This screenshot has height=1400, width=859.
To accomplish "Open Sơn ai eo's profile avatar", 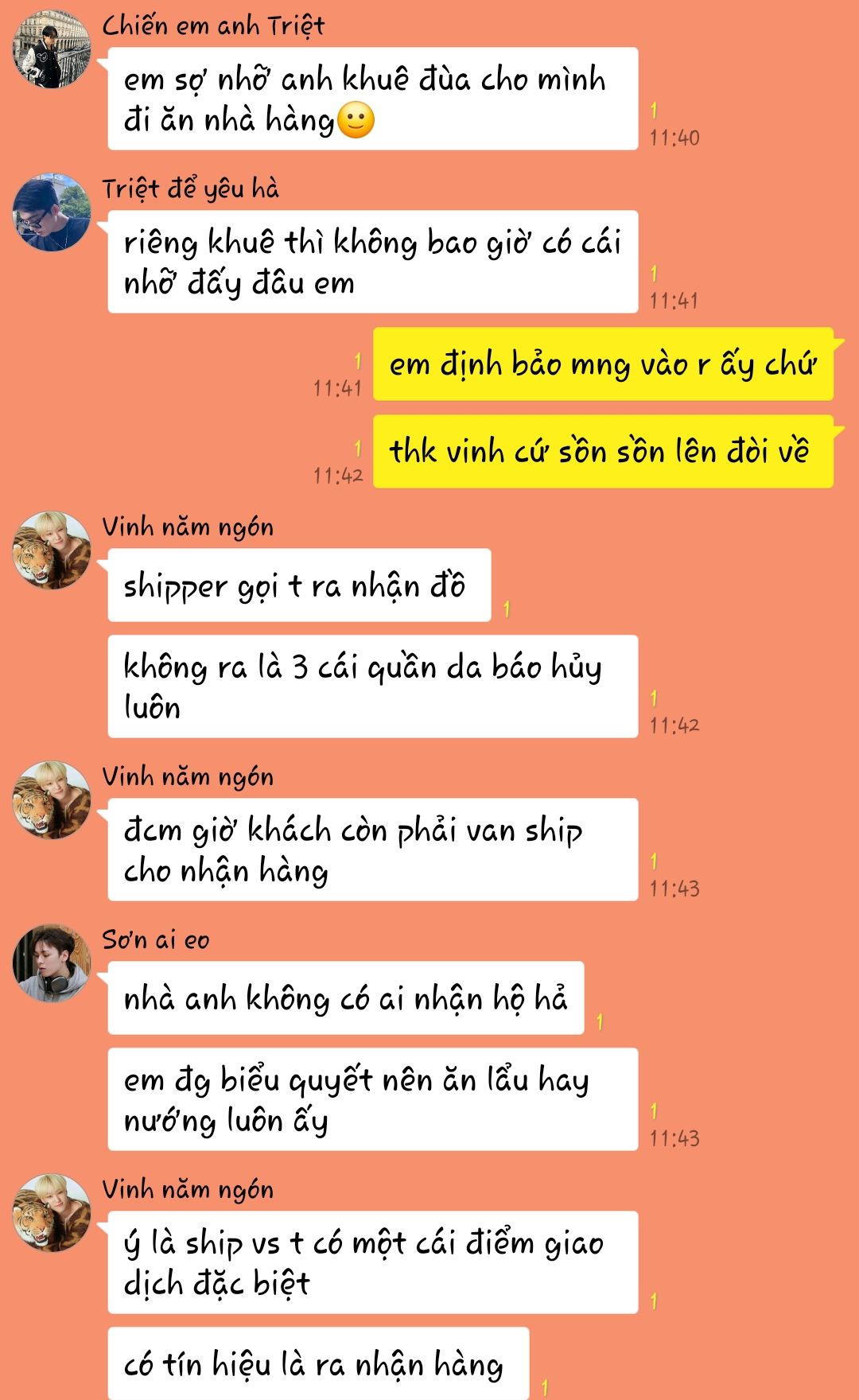I will 52,963.
